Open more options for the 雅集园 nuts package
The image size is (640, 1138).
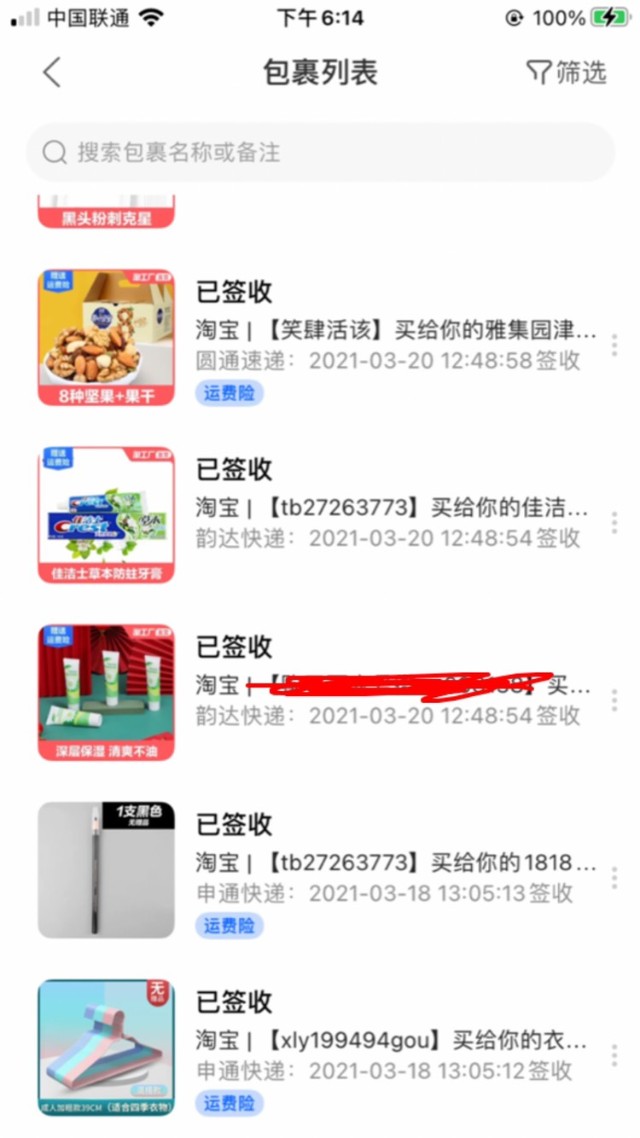pos(614,345)
